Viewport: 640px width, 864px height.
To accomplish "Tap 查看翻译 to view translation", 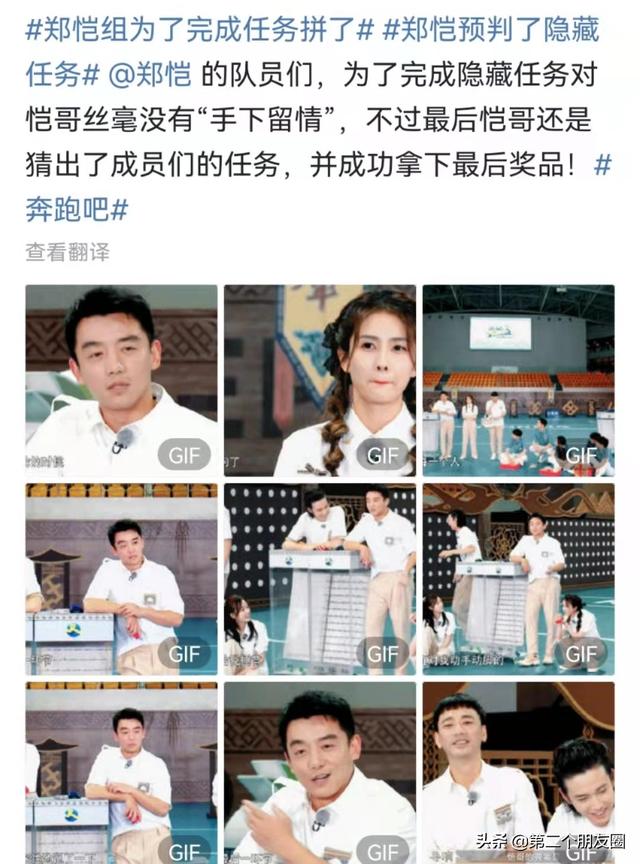I will pyautogui.click(x=67, y=251).
